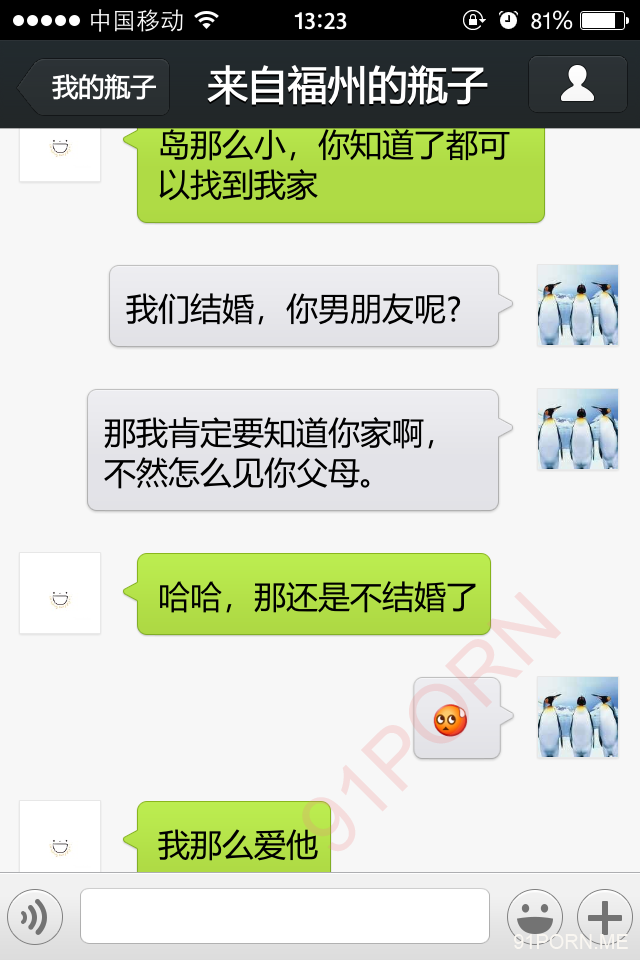Tap the message text field
The height and width of the screenshot is (960, 640).
click(x=285, y=916)
